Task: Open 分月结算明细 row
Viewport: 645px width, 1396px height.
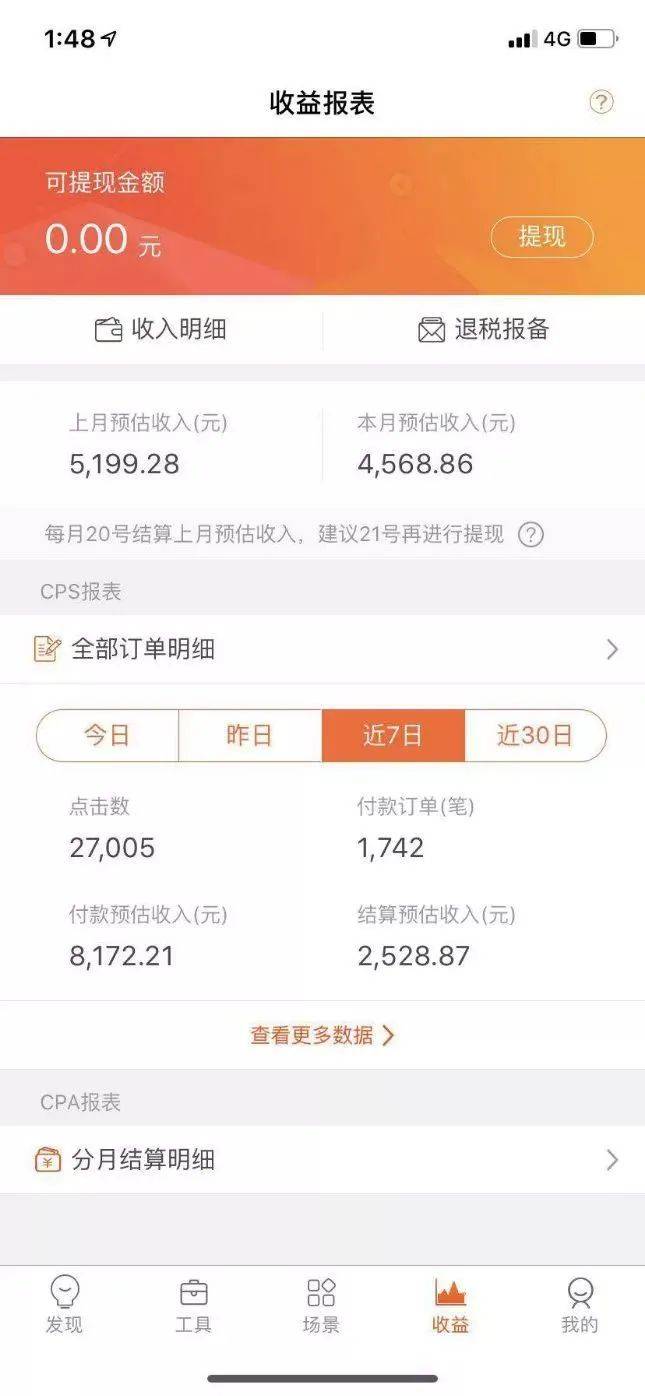Action: coord(322,1160)
